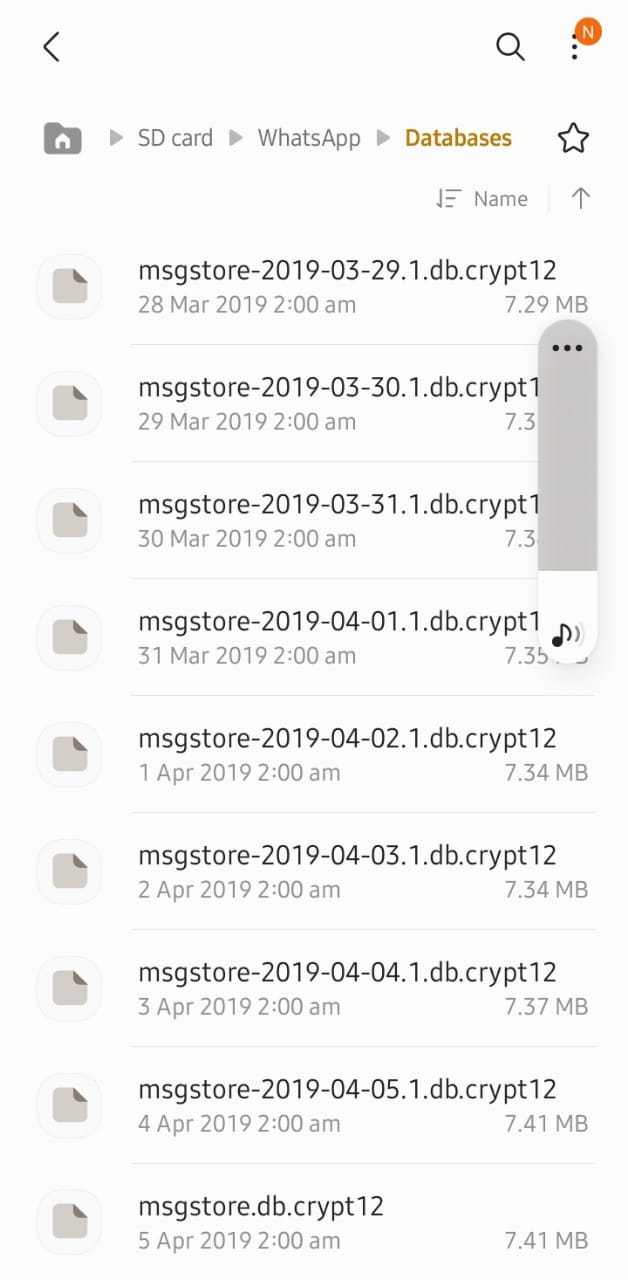Screen dimensions: 628x1280
Task: Open file search magnifier
Action: [x=510, y=47]
